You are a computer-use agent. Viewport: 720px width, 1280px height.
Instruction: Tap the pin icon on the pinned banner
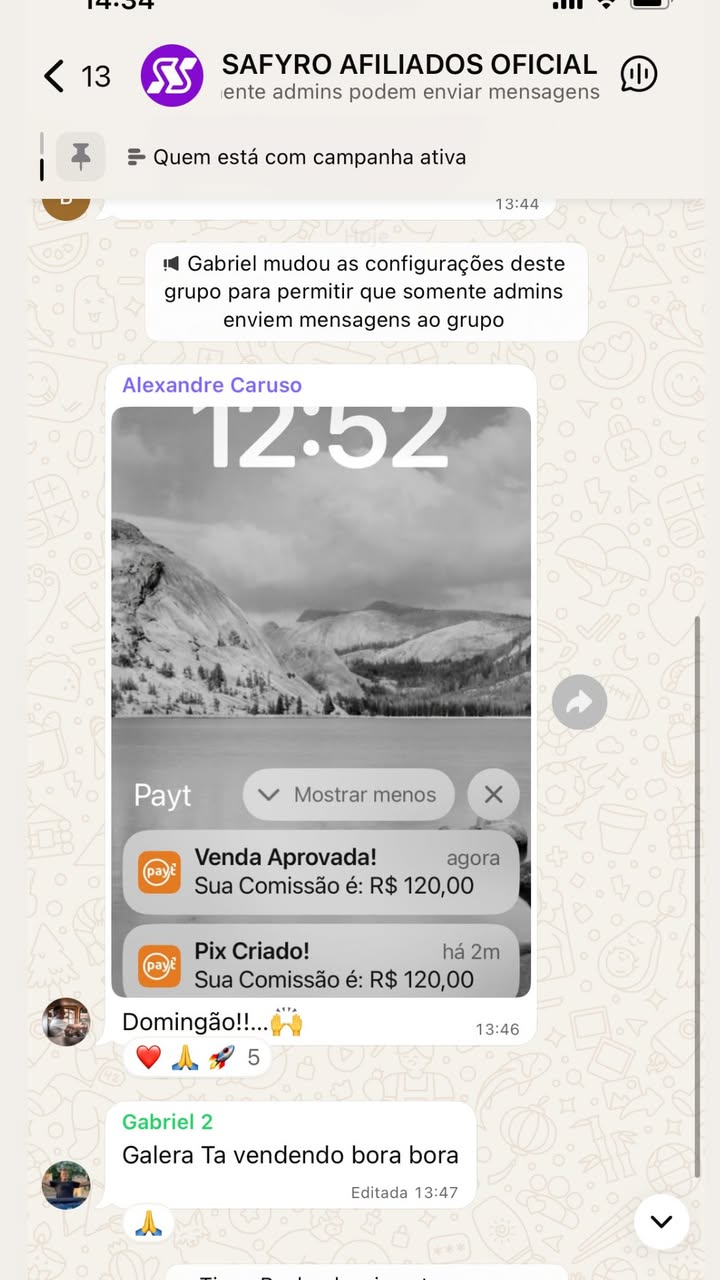81,156
